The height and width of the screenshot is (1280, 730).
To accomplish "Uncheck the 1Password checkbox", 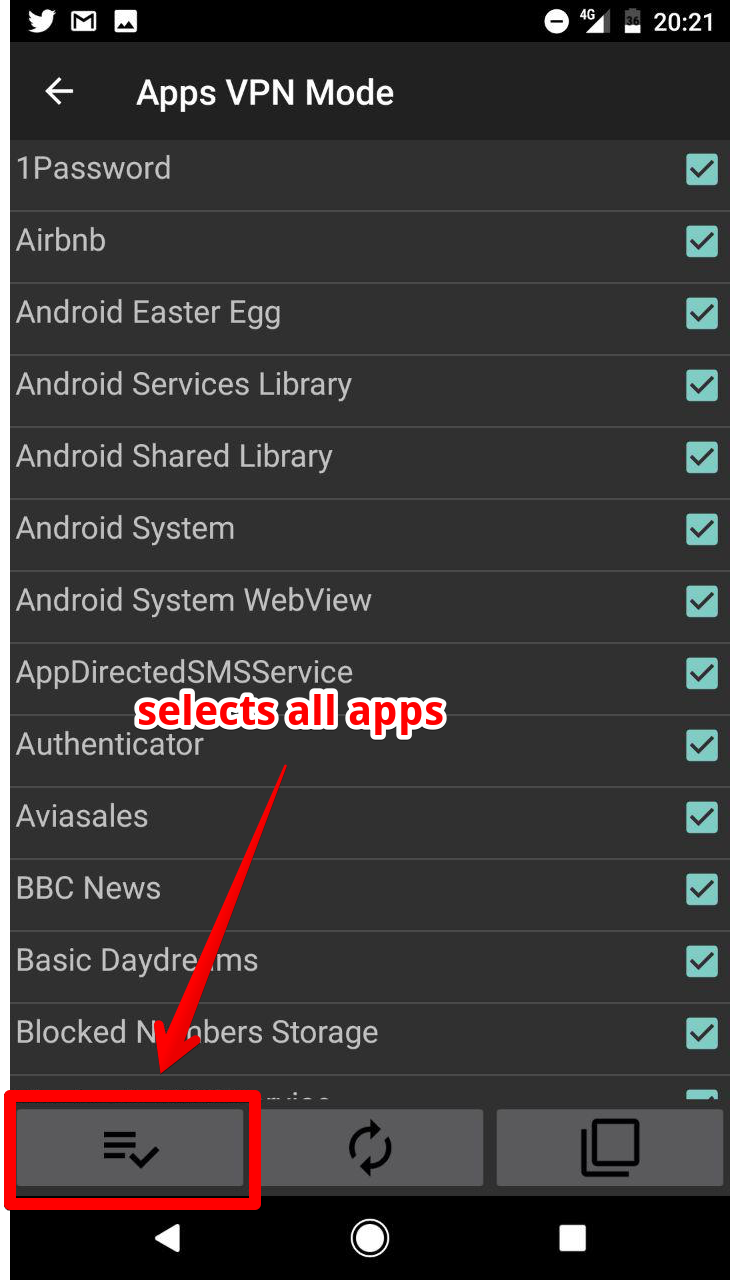I will (x=702, y=169).
